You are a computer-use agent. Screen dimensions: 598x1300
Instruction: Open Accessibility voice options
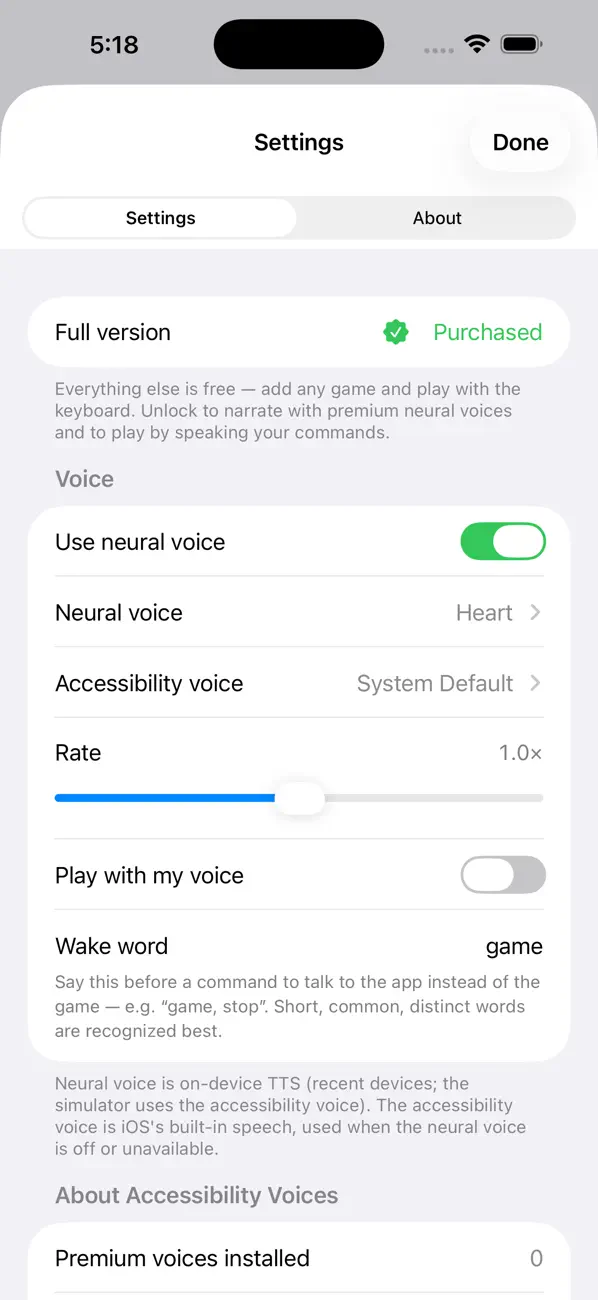(299, 683)
